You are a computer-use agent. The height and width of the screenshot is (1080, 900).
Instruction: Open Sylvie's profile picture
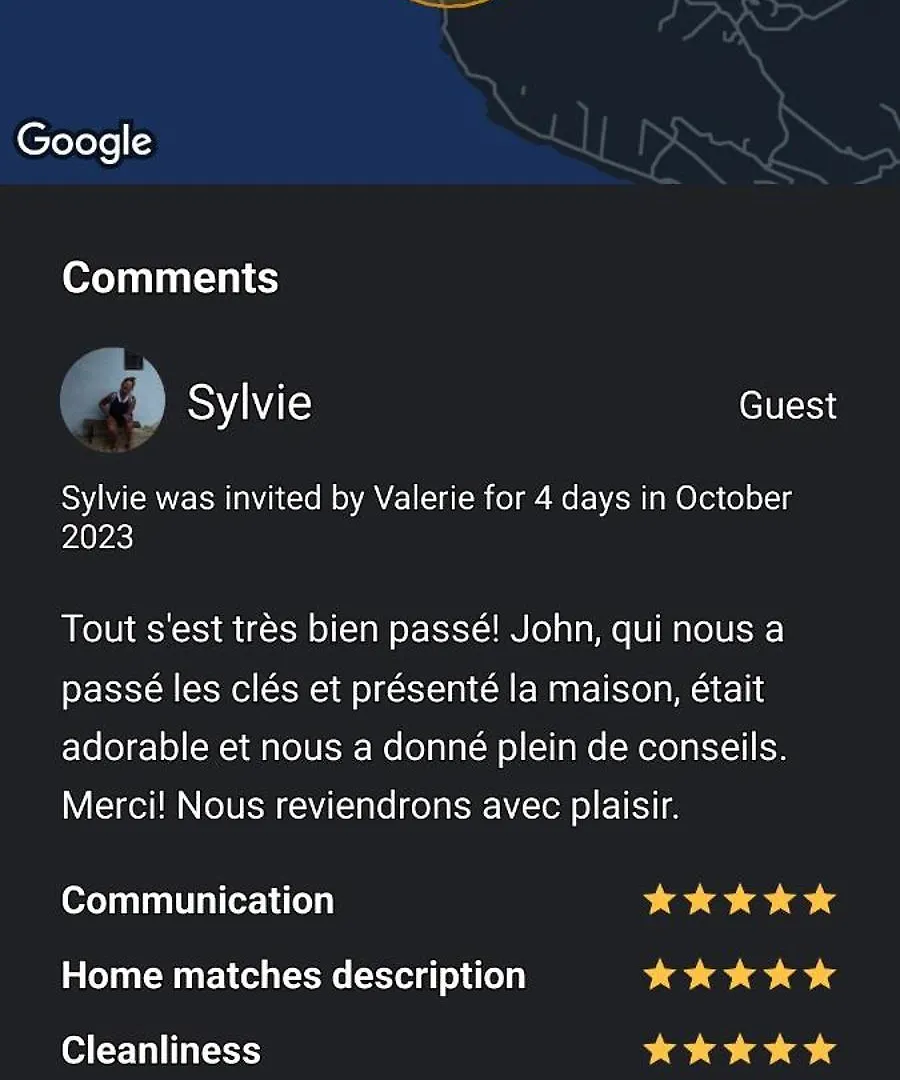112,401
